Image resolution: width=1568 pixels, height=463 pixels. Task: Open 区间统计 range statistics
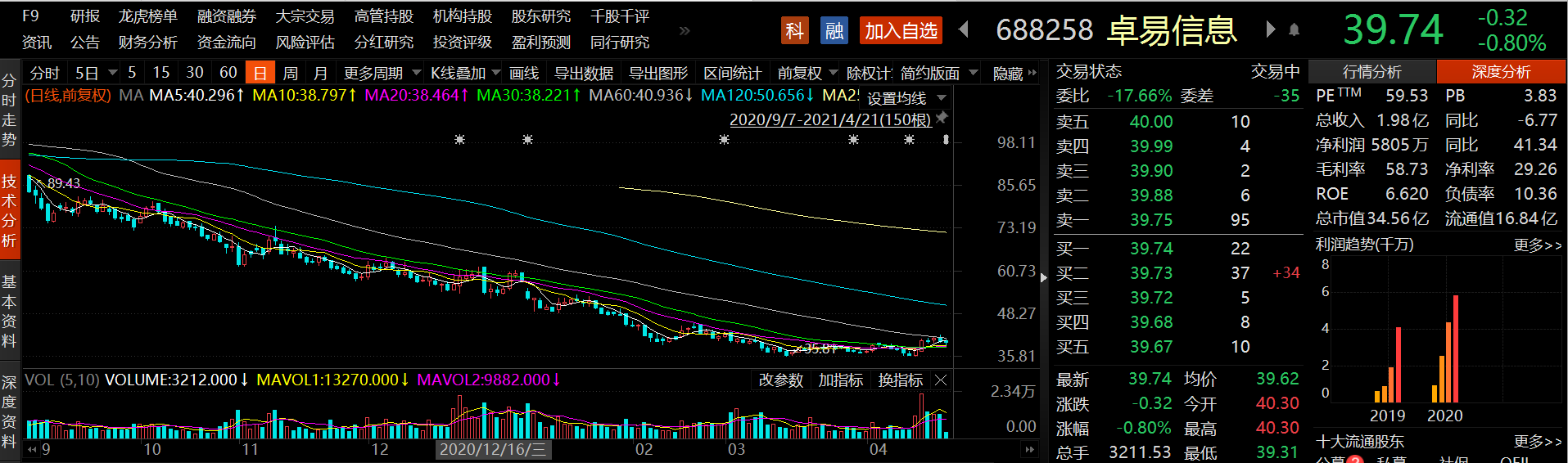tap(732, 73)
